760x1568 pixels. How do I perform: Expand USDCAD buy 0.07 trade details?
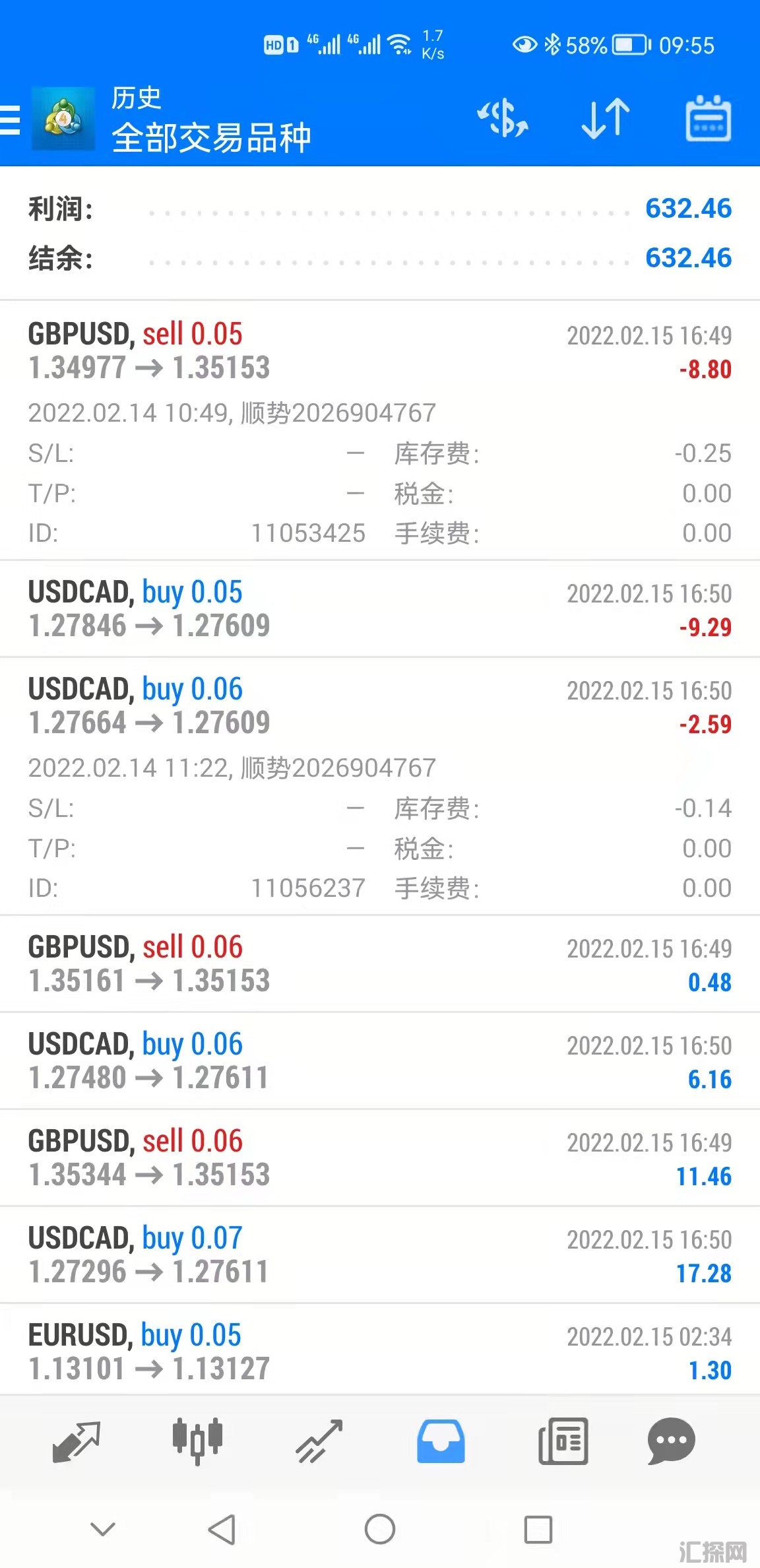379,1255
